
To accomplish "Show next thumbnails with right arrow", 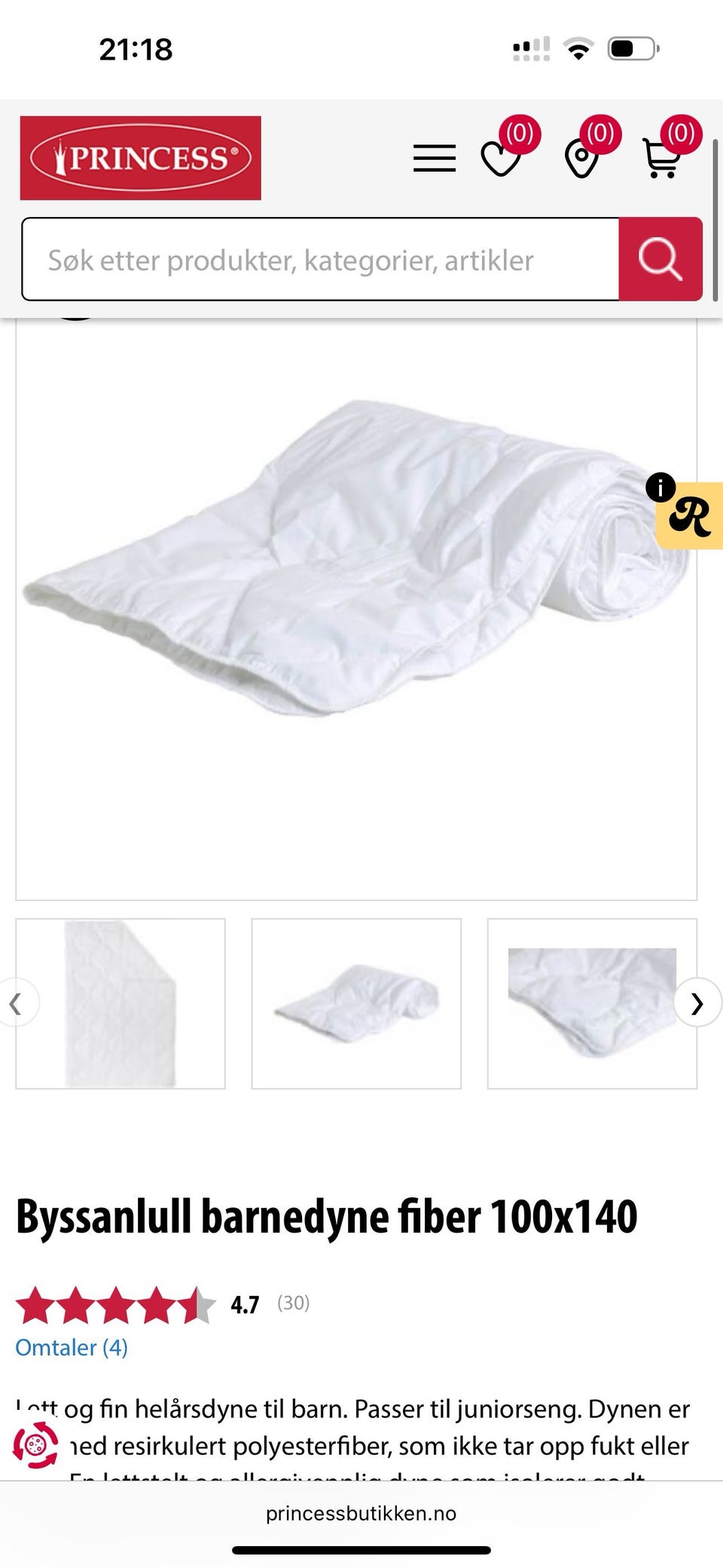I will (697, 1003).
